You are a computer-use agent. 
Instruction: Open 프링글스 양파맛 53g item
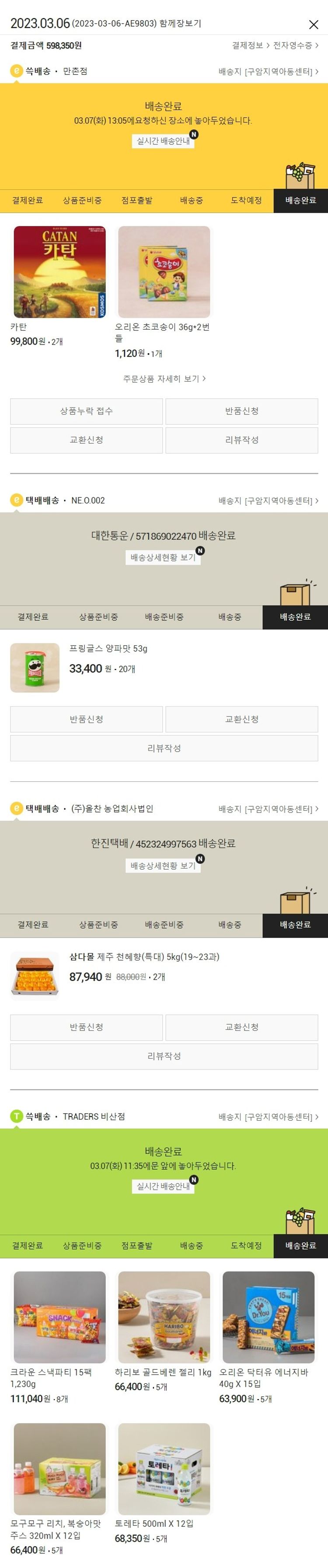tap(108, 649)
